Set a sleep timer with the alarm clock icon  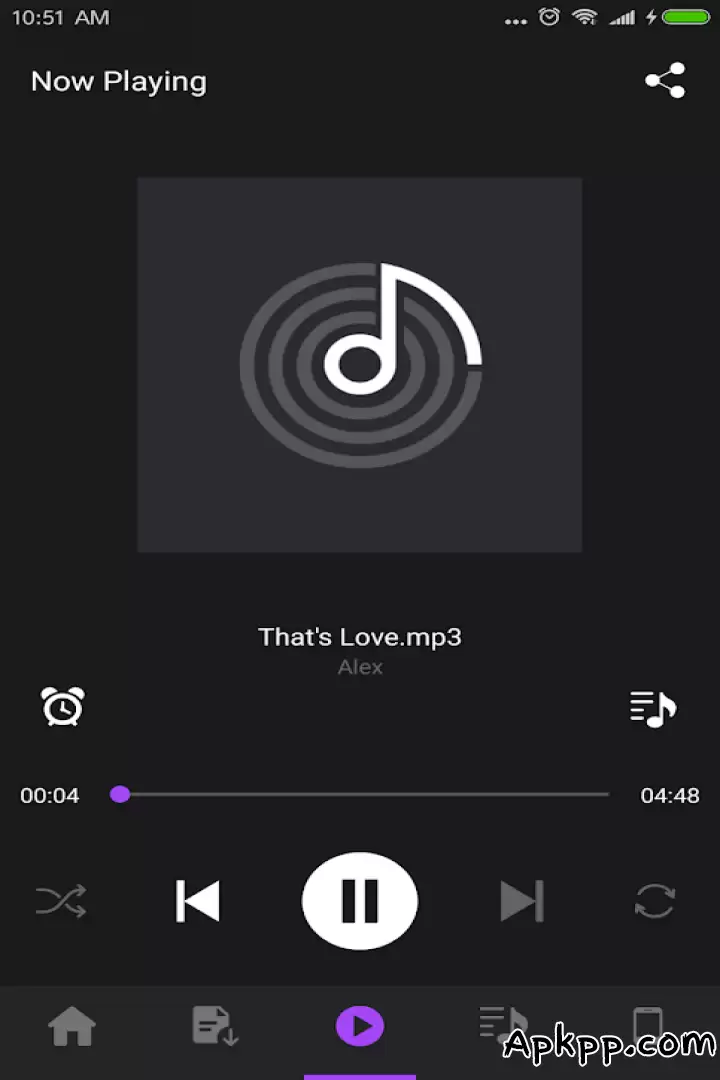click(62, 706)
